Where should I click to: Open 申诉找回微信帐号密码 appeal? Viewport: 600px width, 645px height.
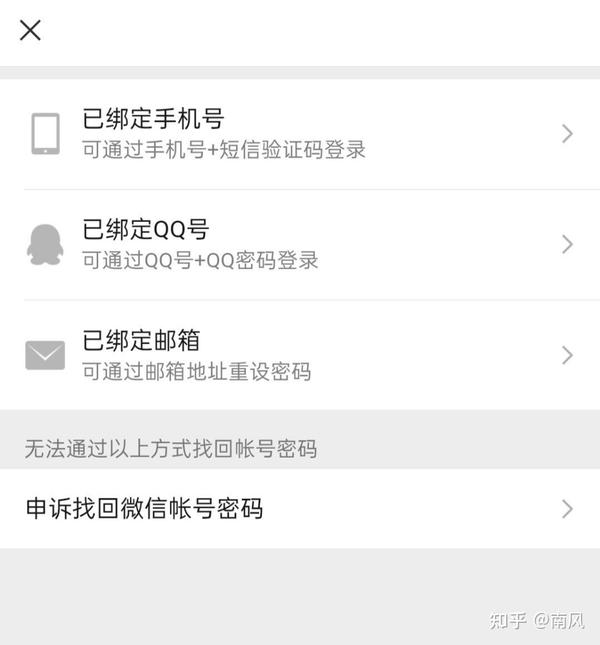click(300, 508)
